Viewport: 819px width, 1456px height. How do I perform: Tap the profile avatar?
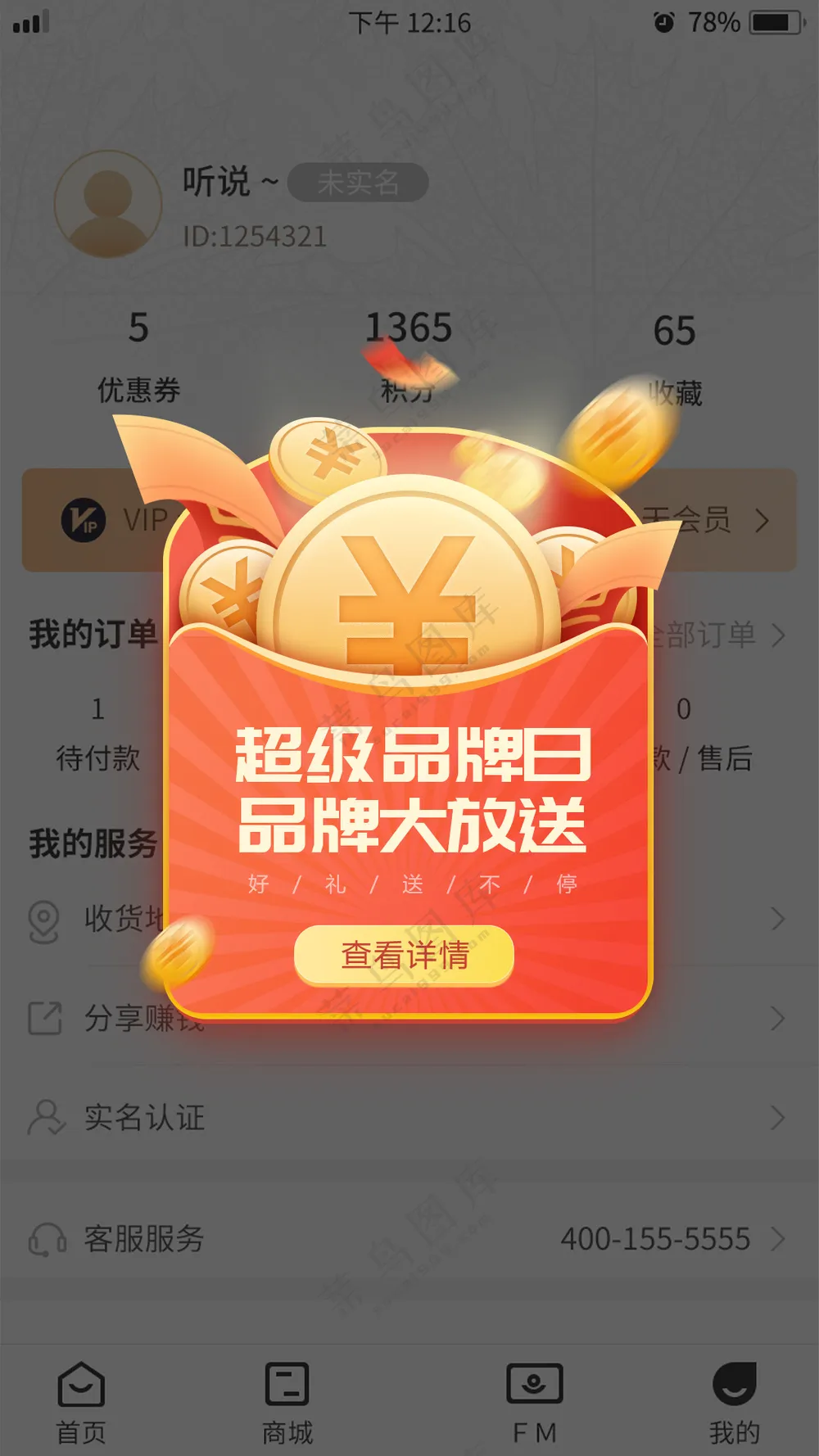coord(107,204)
